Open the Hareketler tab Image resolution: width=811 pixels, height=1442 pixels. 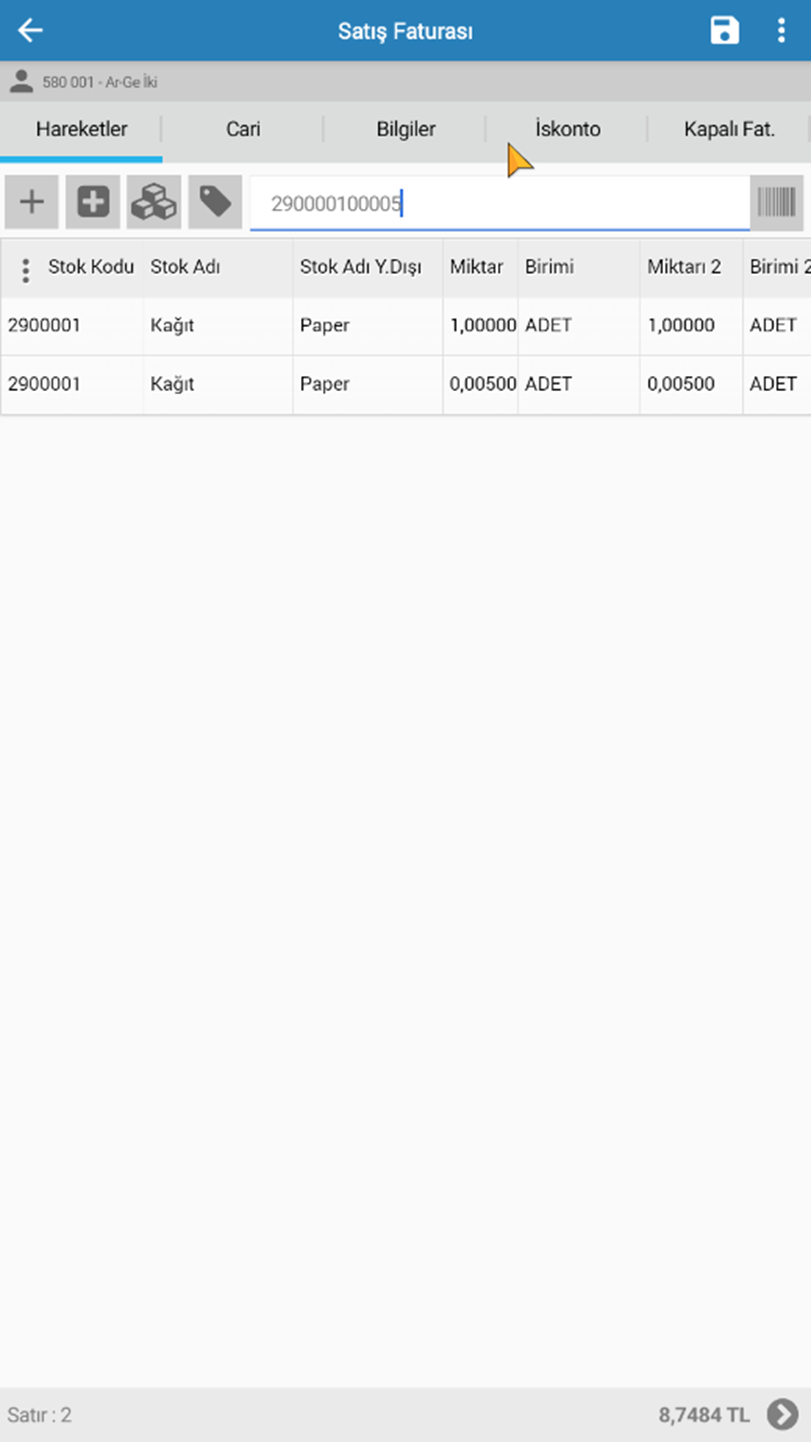(81, 130)
